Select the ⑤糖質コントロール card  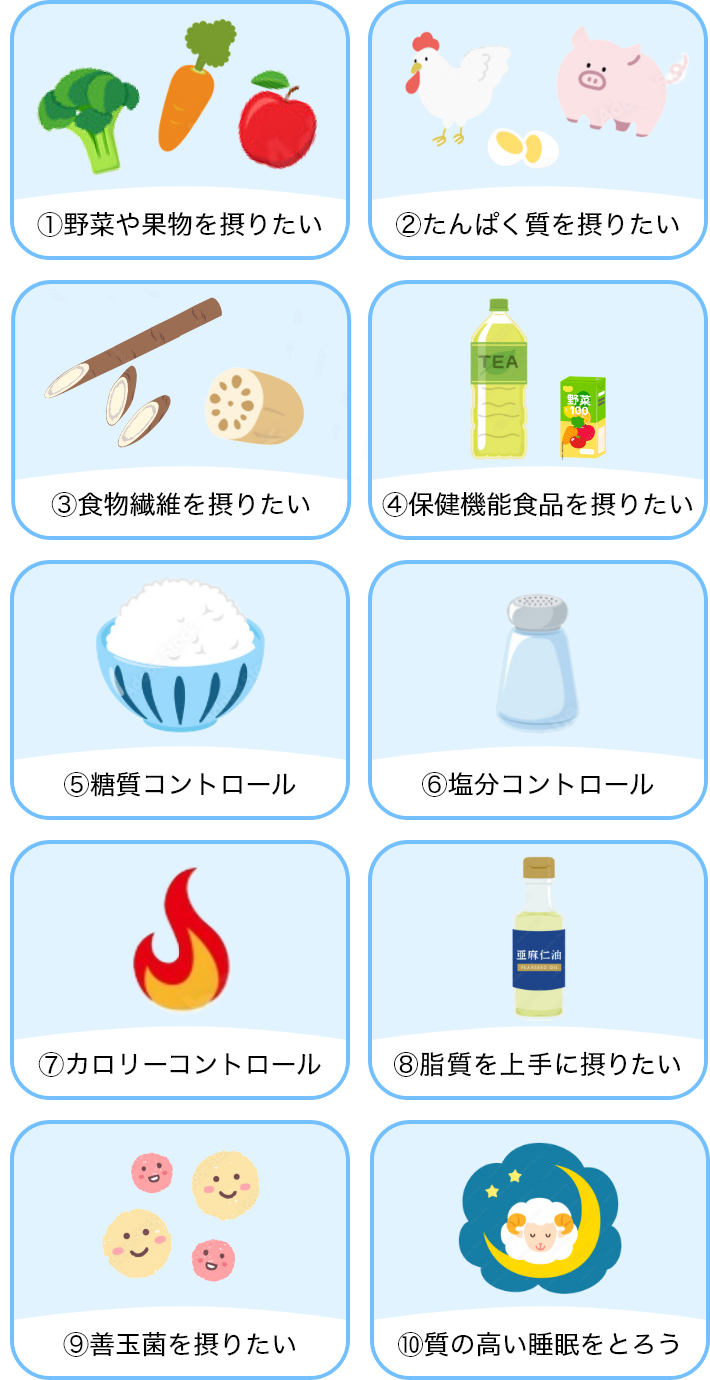pyautogui.click(x=180, y=690)
